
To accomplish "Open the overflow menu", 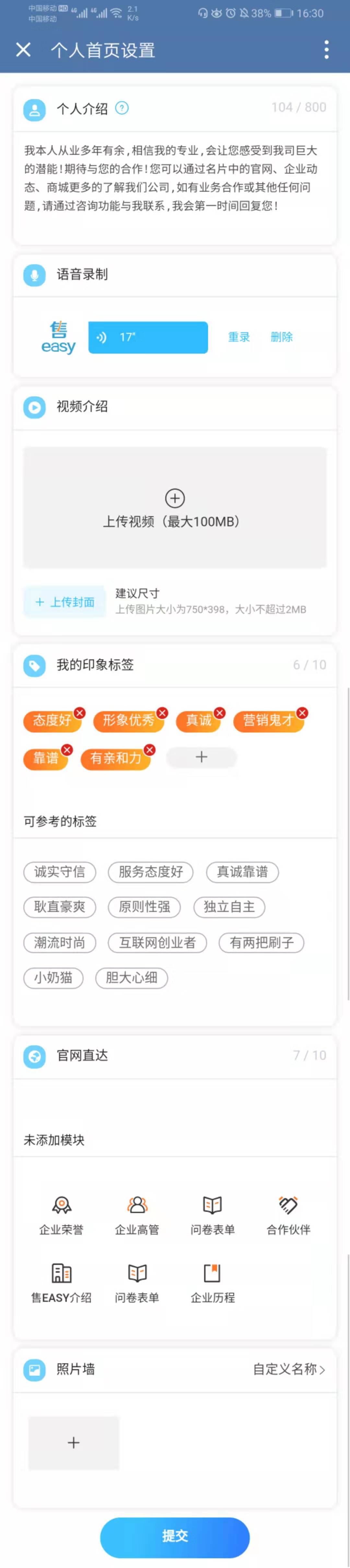I will tap(327, 50).
